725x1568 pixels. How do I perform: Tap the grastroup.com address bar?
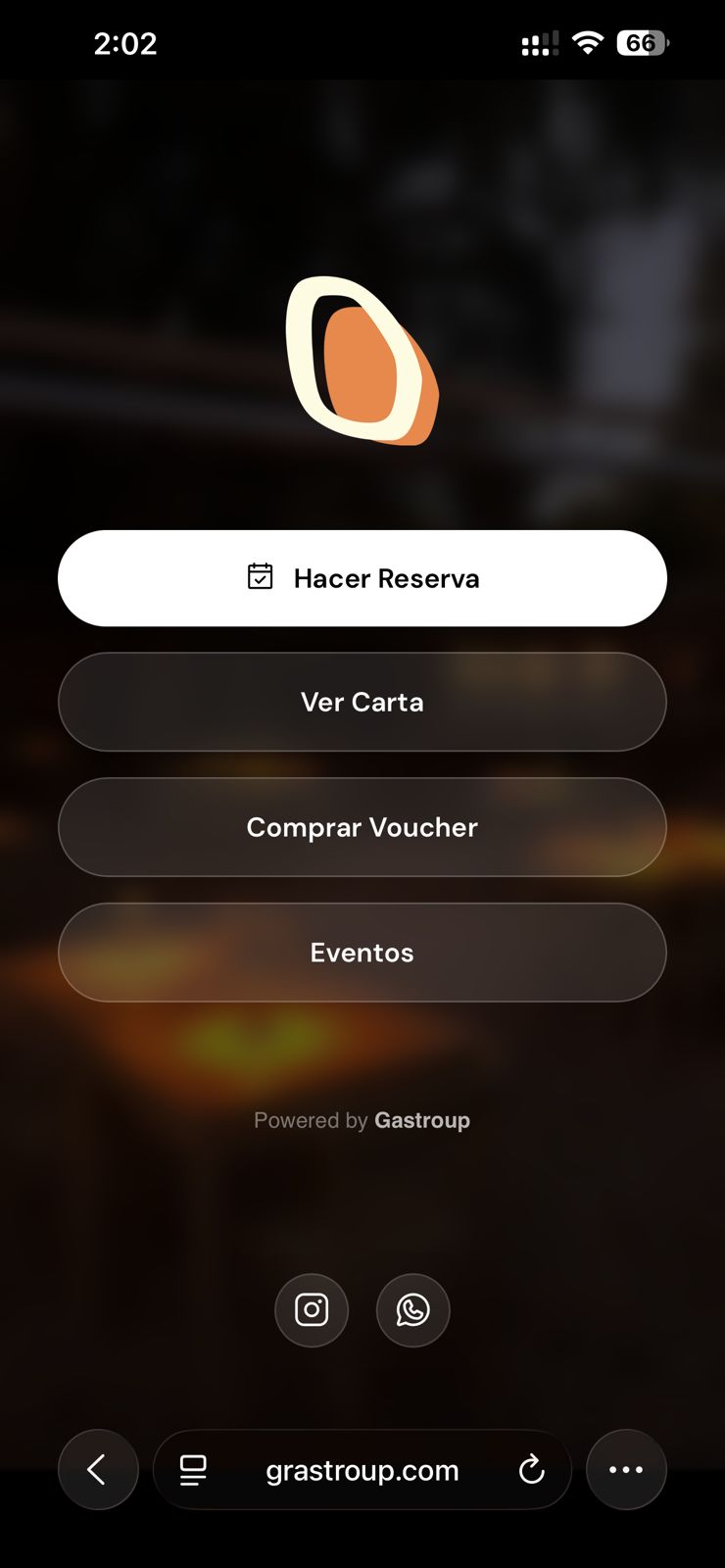tap(362, 1469)
